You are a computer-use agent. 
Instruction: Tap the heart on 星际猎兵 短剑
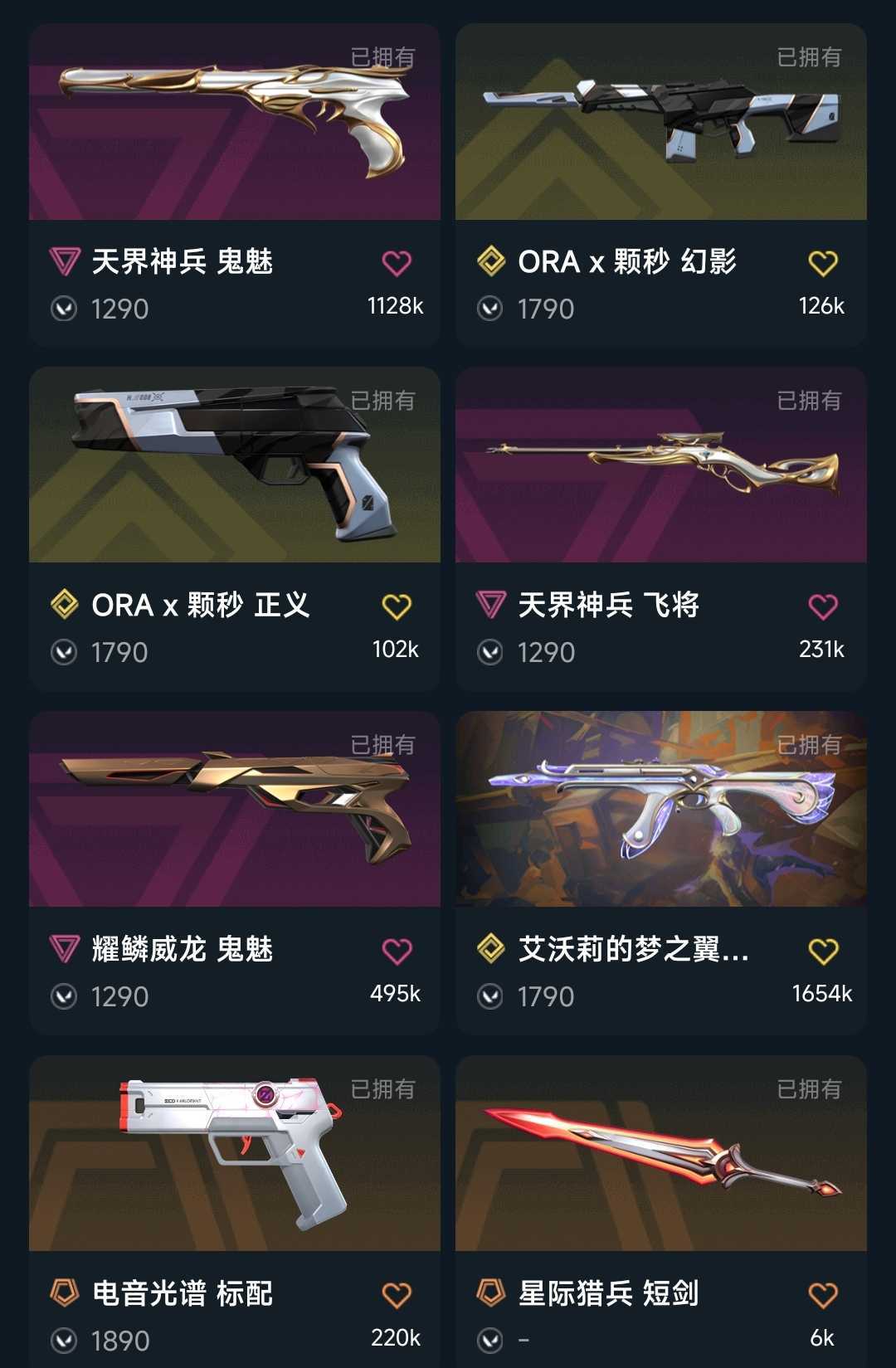(823, 1295)
